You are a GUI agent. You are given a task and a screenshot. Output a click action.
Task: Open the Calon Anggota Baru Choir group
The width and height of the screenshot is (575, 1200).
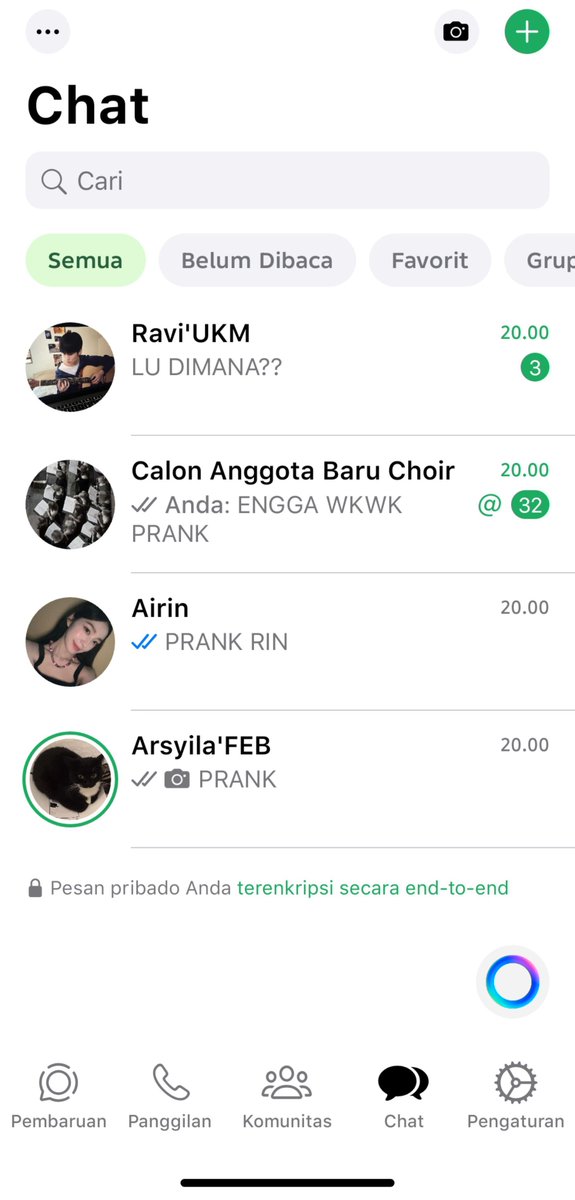(287, 504)
